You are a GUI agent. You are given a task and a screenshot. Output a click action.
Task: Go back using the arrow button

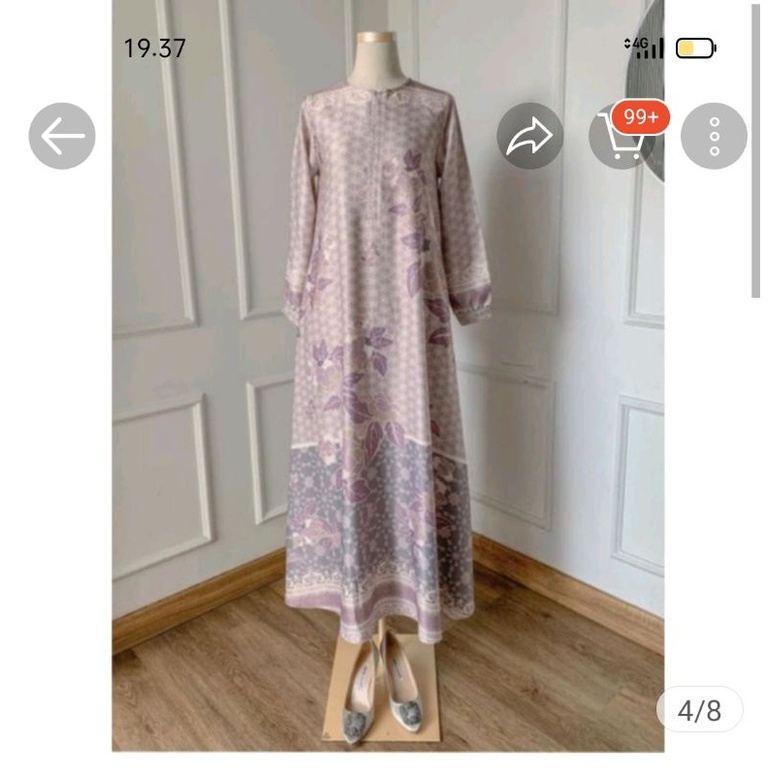tap(62, 136)
